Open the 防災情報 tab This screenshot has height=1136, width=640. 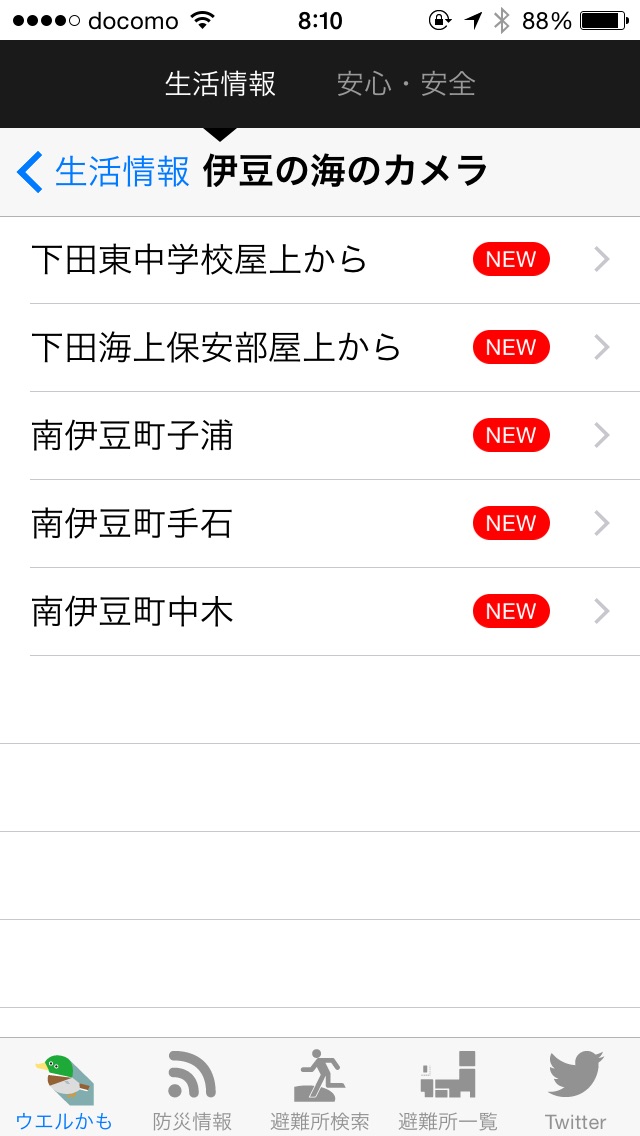pyautogui.click(x=192, y=1088)
